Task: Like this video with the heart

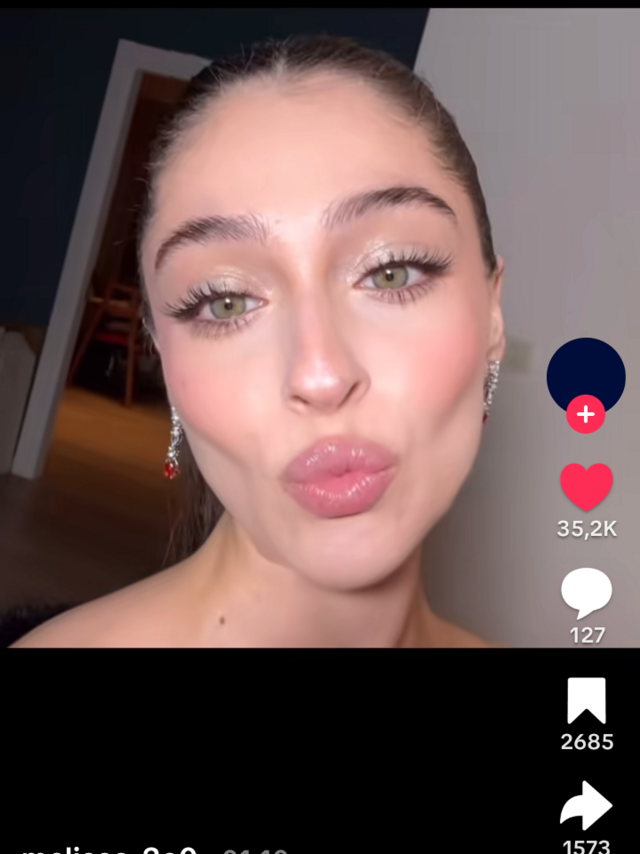Action: coord(586,487)
